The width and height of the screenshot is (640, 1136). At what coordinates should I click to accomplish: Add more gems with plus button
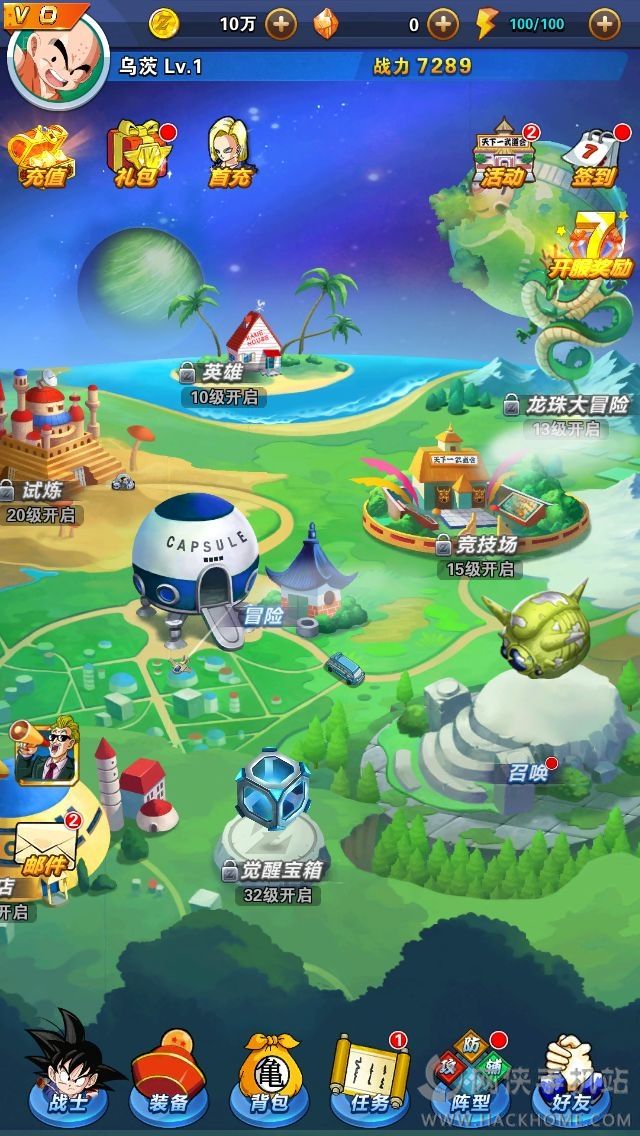(x=443, y=24)
